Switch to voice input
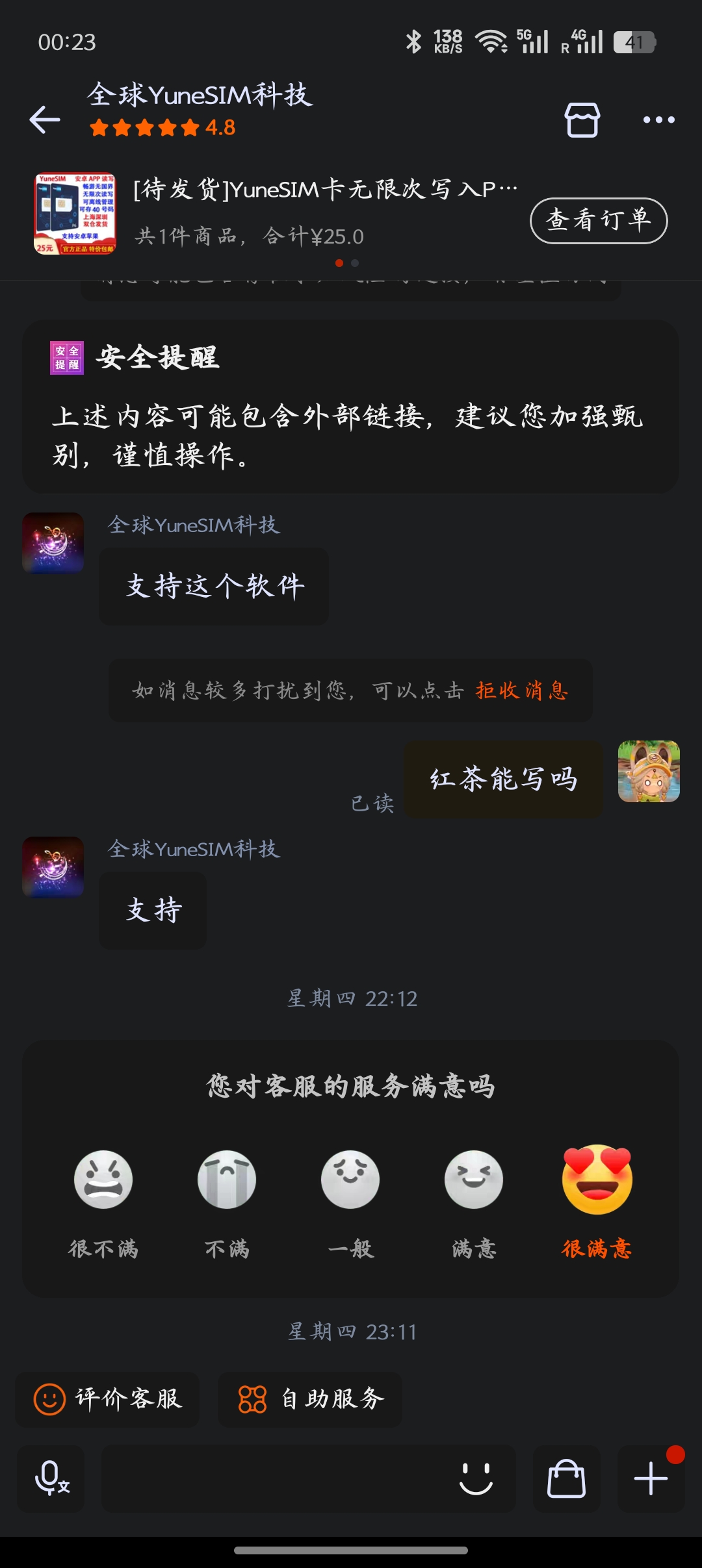The height and width of the screenshot is (1568, 702). tap(51, 1478)
